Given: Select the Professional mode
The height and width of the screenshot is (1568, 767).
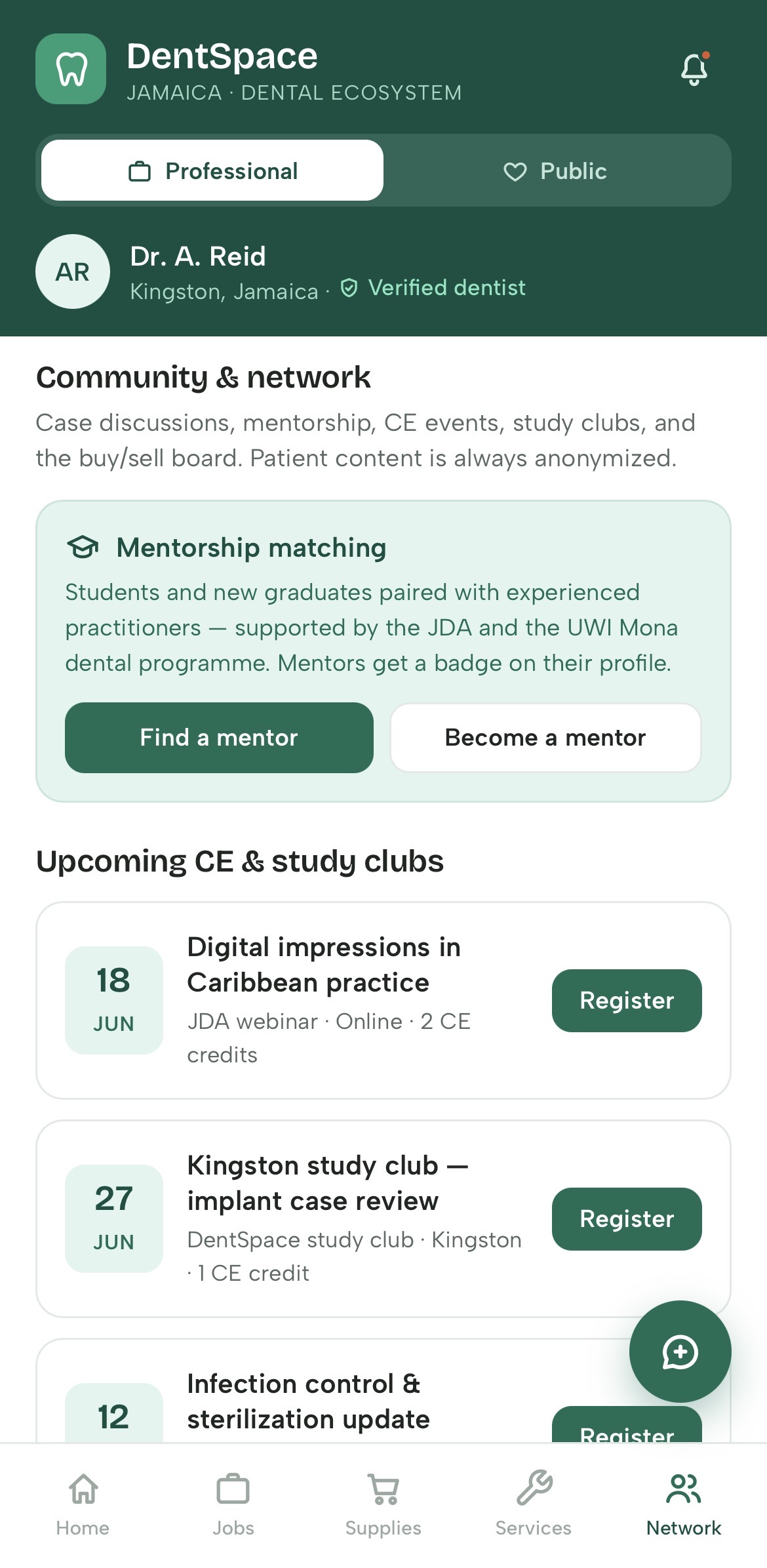Looking at the screenshot, I should click(x=212, y=171).
